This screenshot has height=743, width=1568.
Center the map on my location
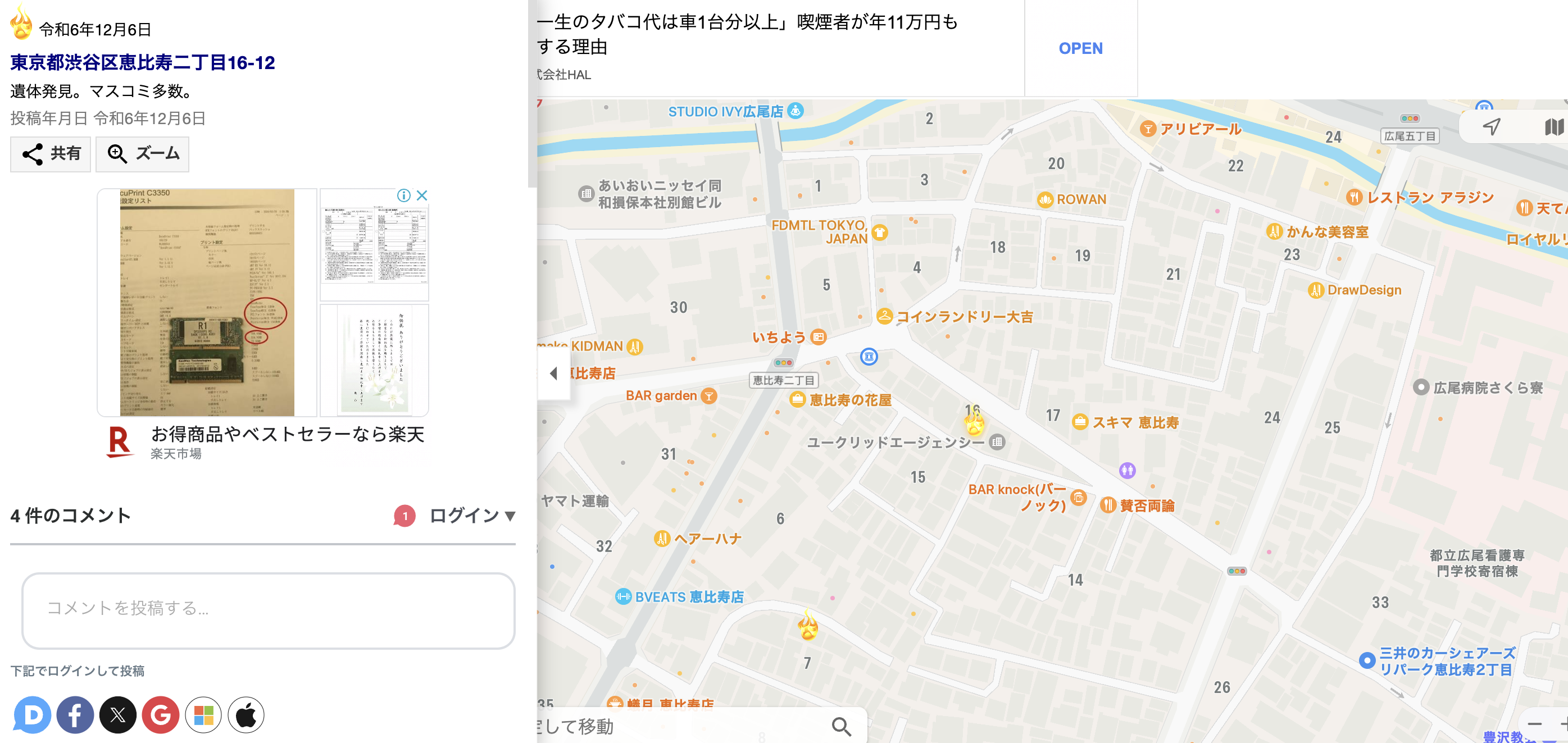[1490, 126]
